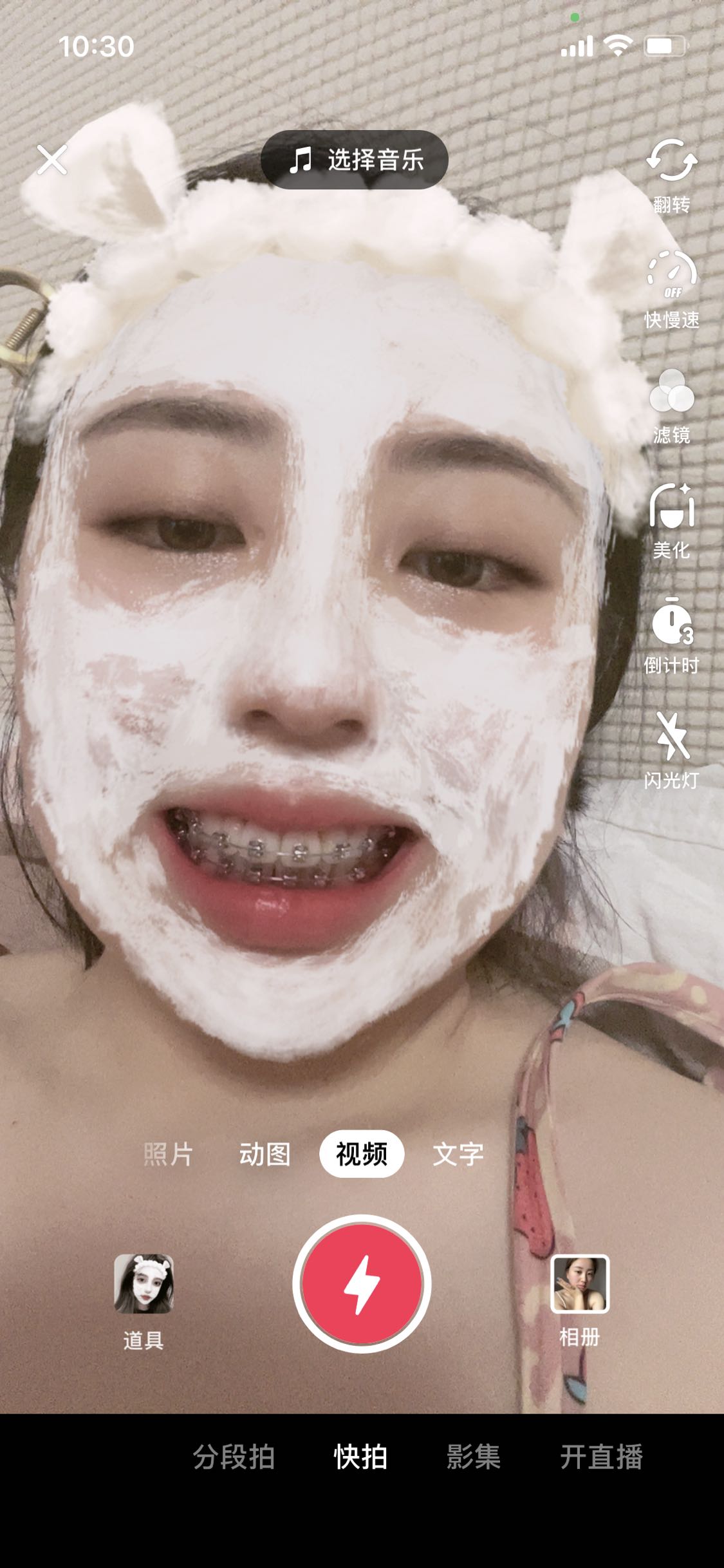Open 选择音乐 music selector
Screen dimensions: 724x1568
(x=354, y=160)
